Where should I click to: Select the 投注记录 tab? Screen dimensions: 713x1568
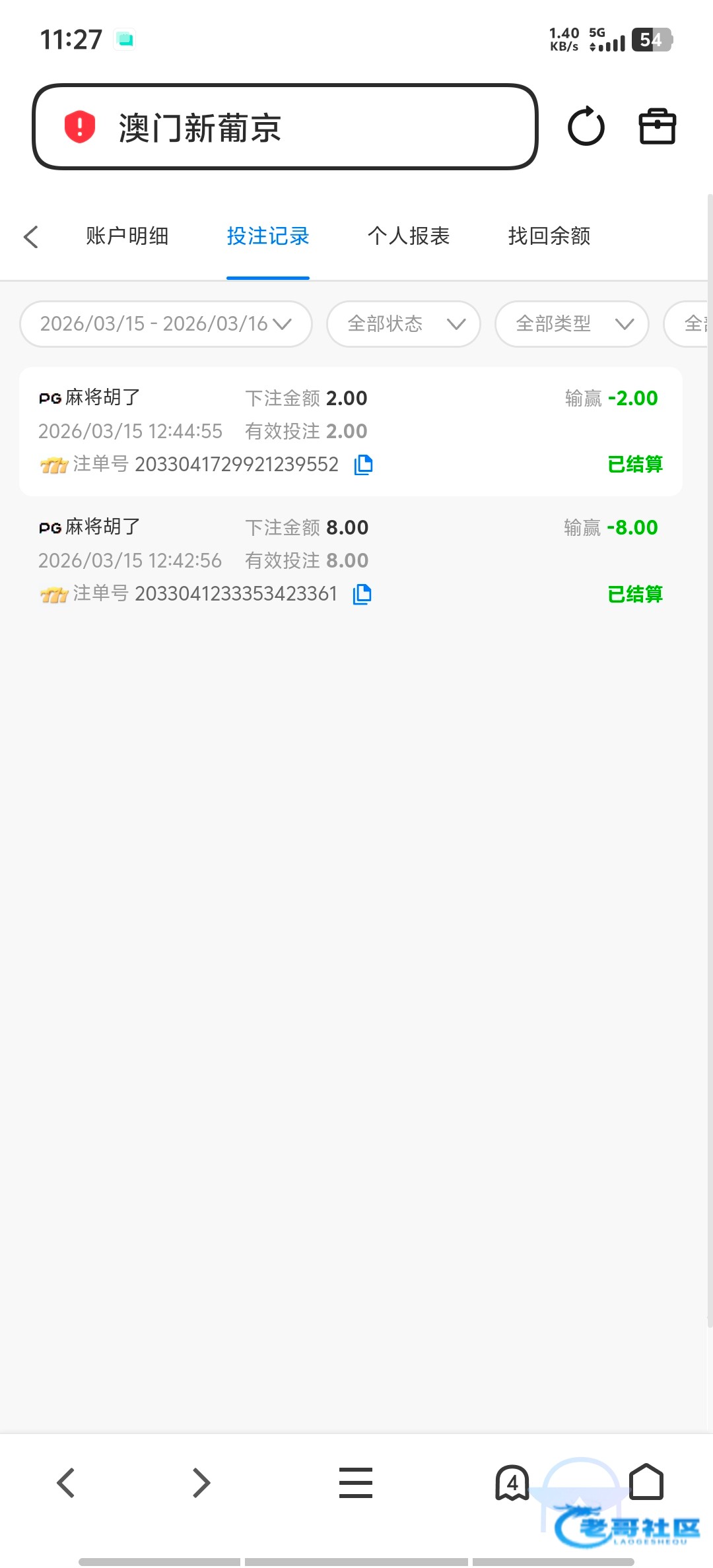(x=267, y=236)
